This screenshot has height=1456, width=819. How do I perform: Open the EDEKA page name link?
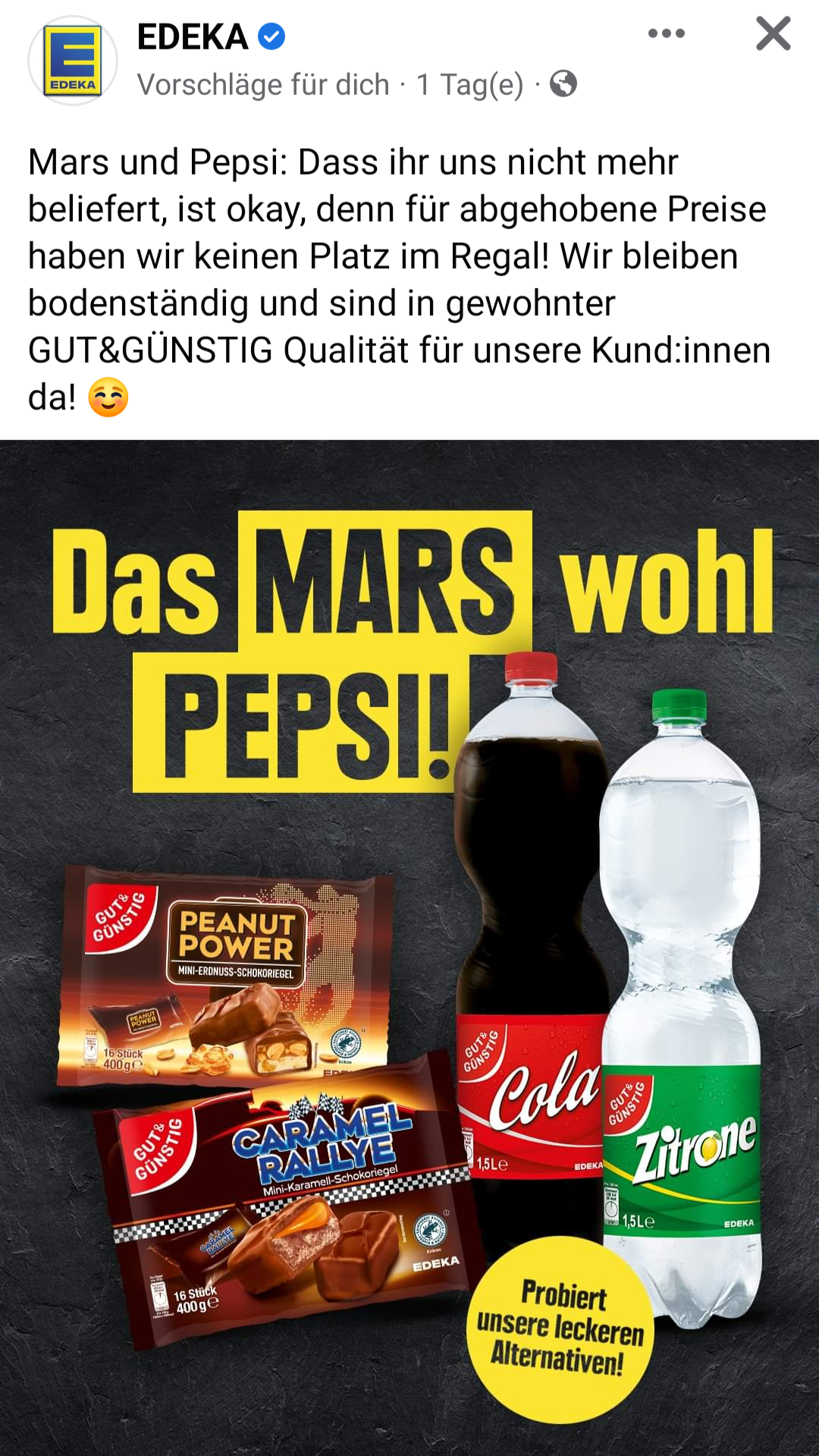(193, 36)
